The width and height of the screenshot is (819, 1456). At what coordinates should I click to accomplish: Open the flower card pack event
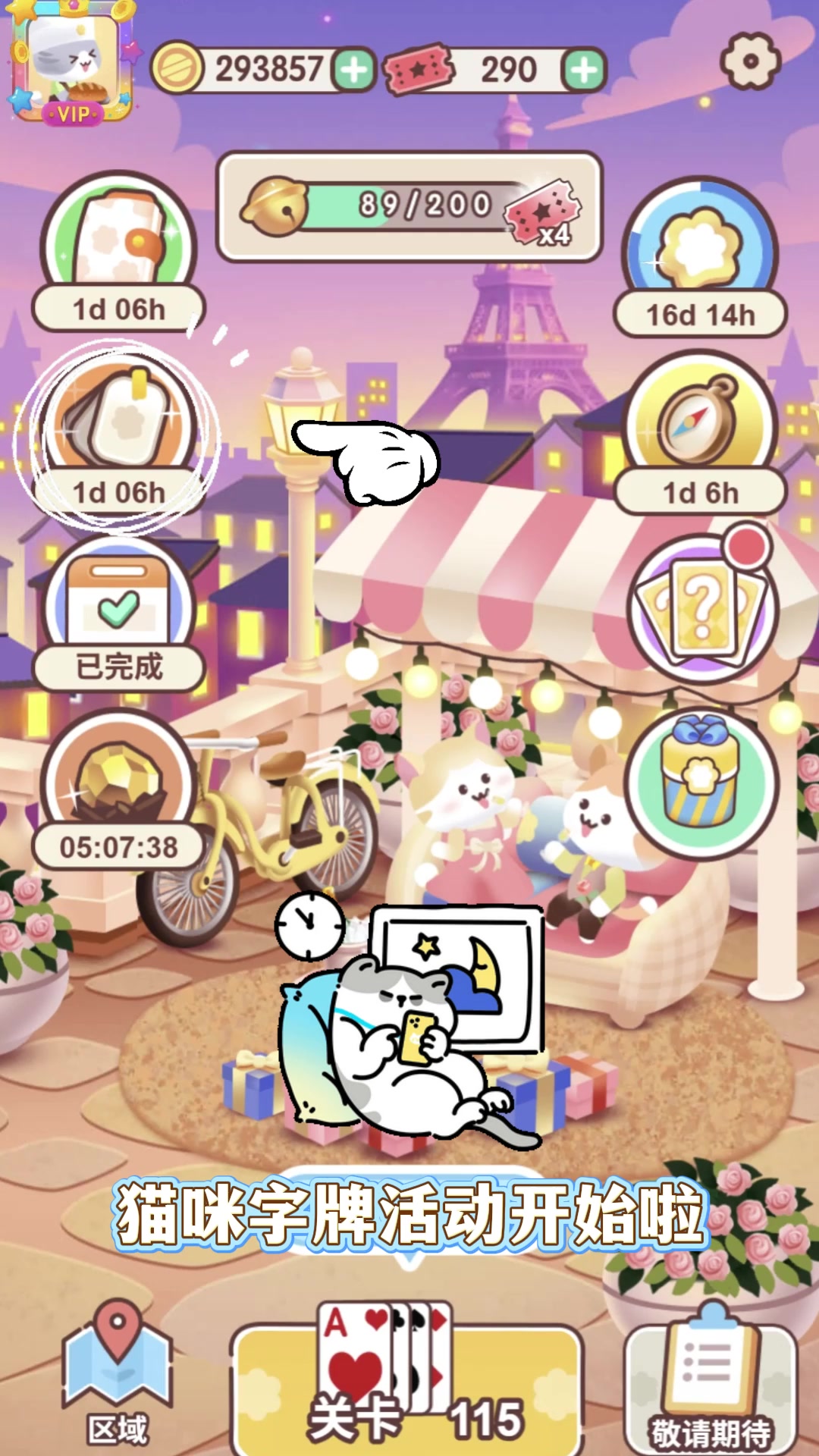coord(118,243)
